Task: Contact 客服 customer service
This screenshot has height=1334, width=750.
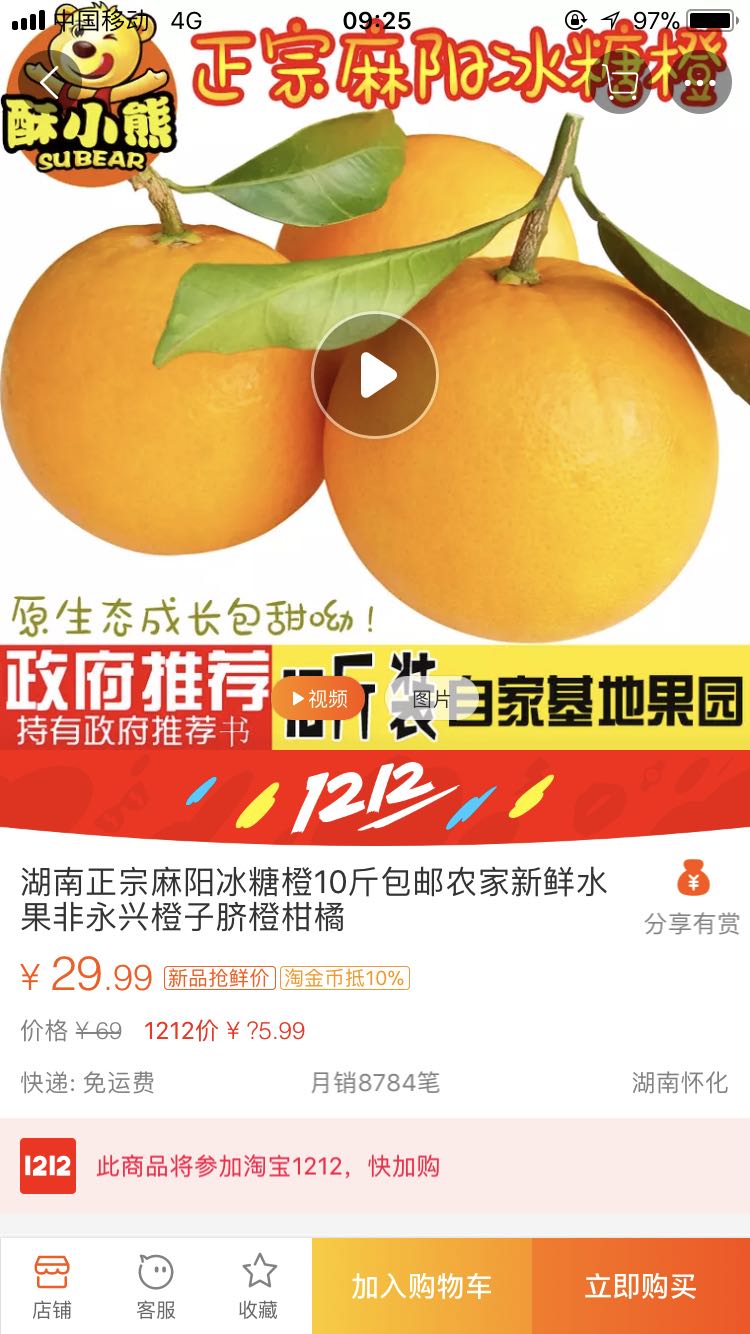Action: point(156,1287)
